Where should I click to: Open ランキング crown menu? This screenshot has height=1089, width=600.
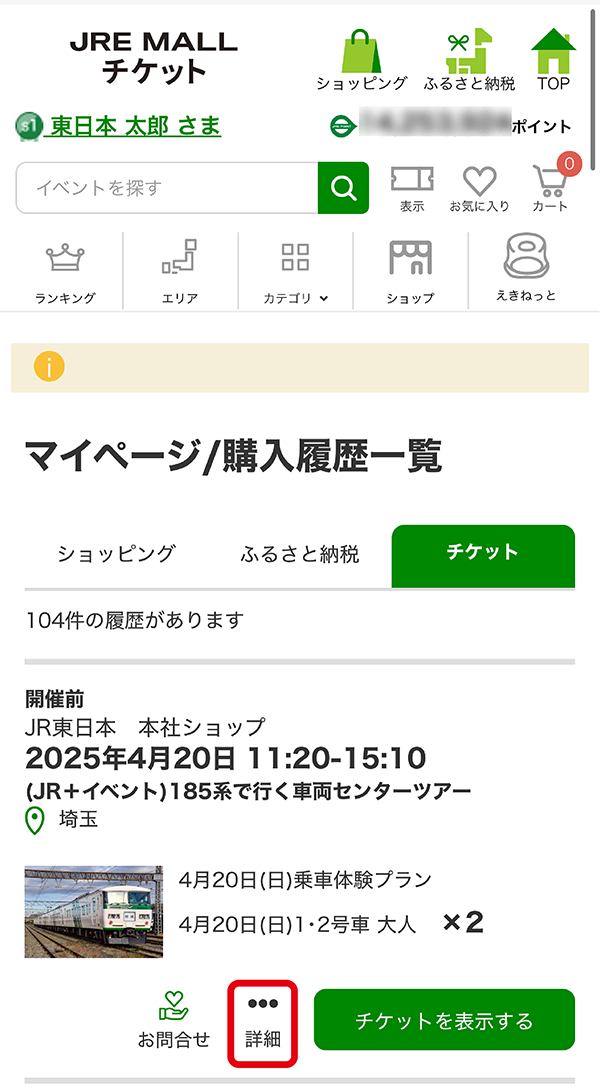(x=65, y=272)
